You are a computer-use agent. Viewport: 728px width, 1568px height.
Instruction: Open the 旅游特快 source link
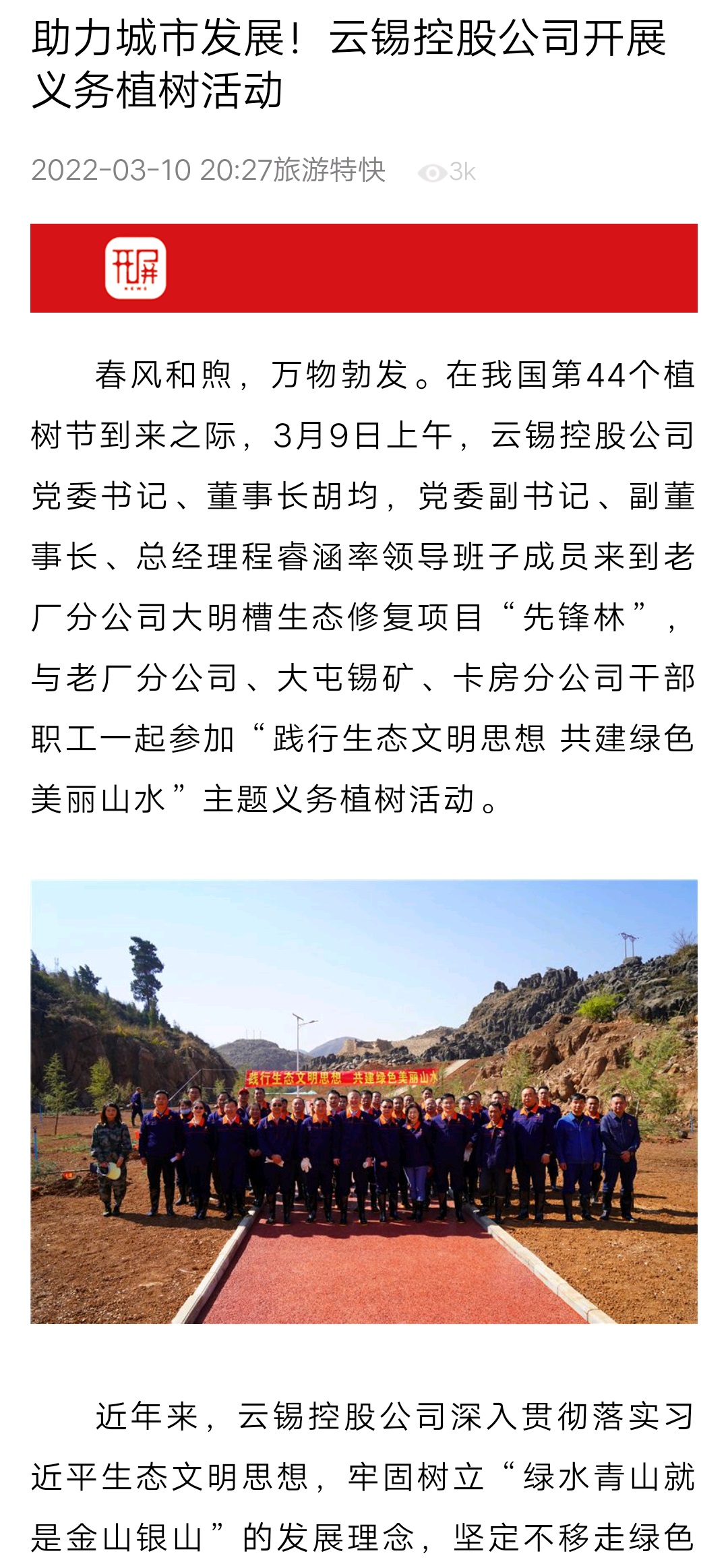click(330, 170)
